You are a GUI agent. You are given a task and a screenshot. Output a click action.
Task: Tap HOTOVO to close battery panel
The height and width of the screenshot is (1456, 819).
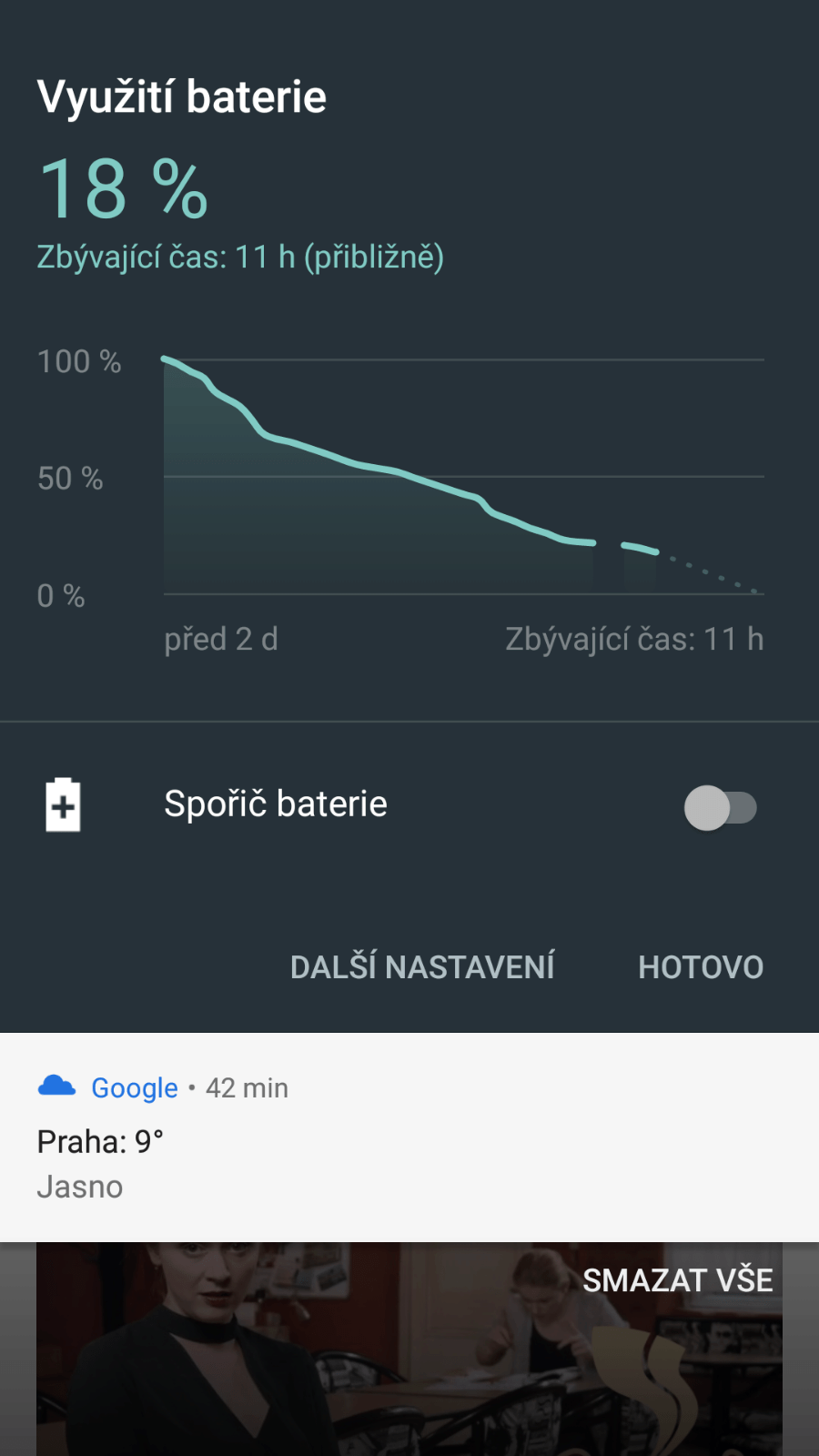click(701, 966)
